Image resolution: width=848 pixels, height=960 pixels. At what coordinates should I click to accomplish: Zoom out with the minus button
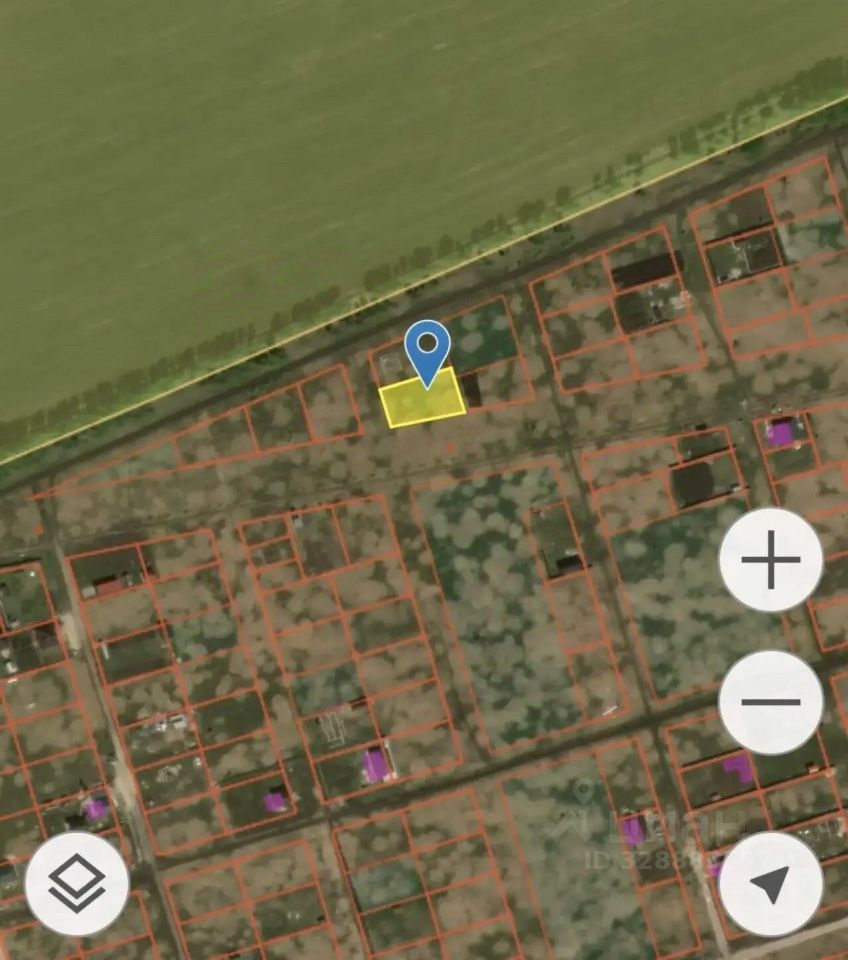pyautogui.click(x=771, y=702)
